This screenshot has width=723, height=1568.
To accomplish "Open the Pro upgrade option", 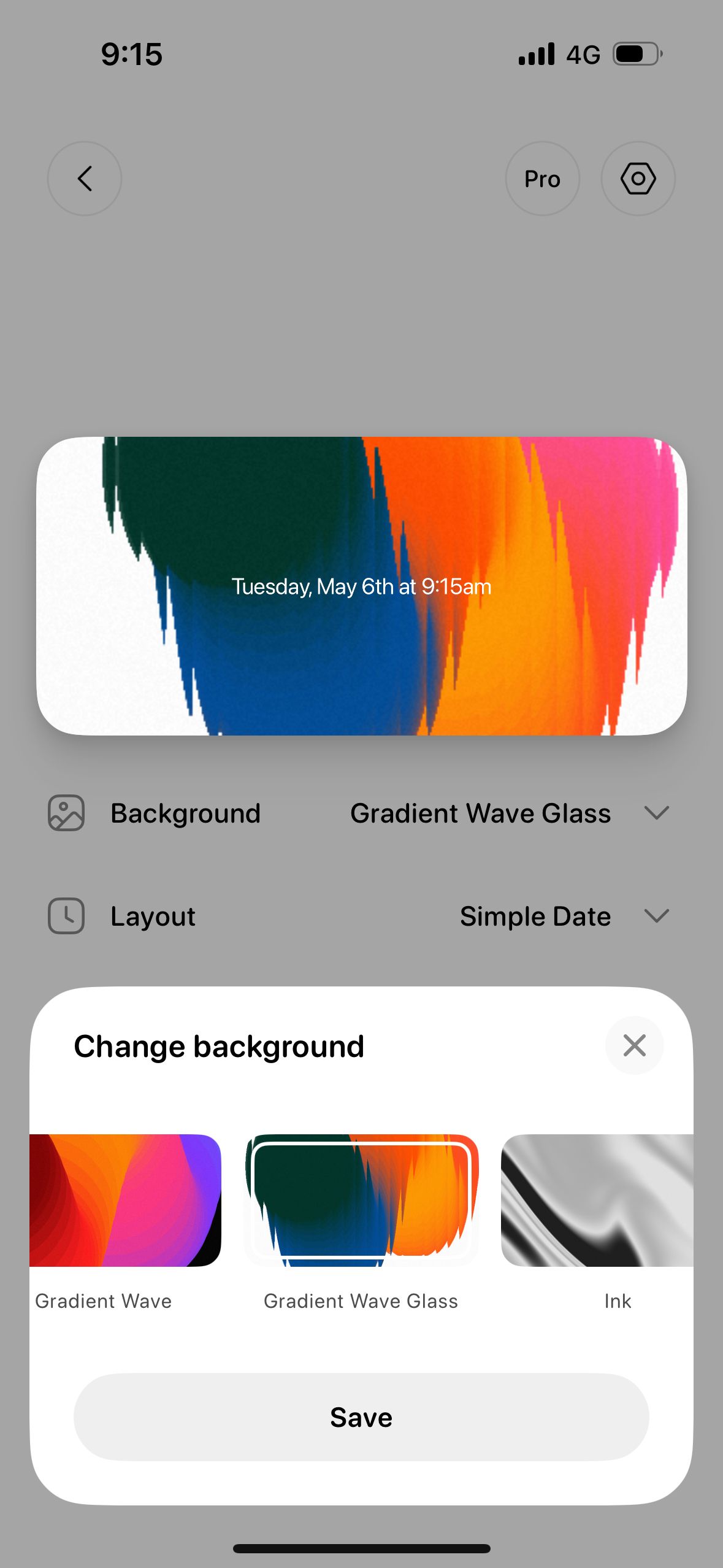I will (542, 179).
